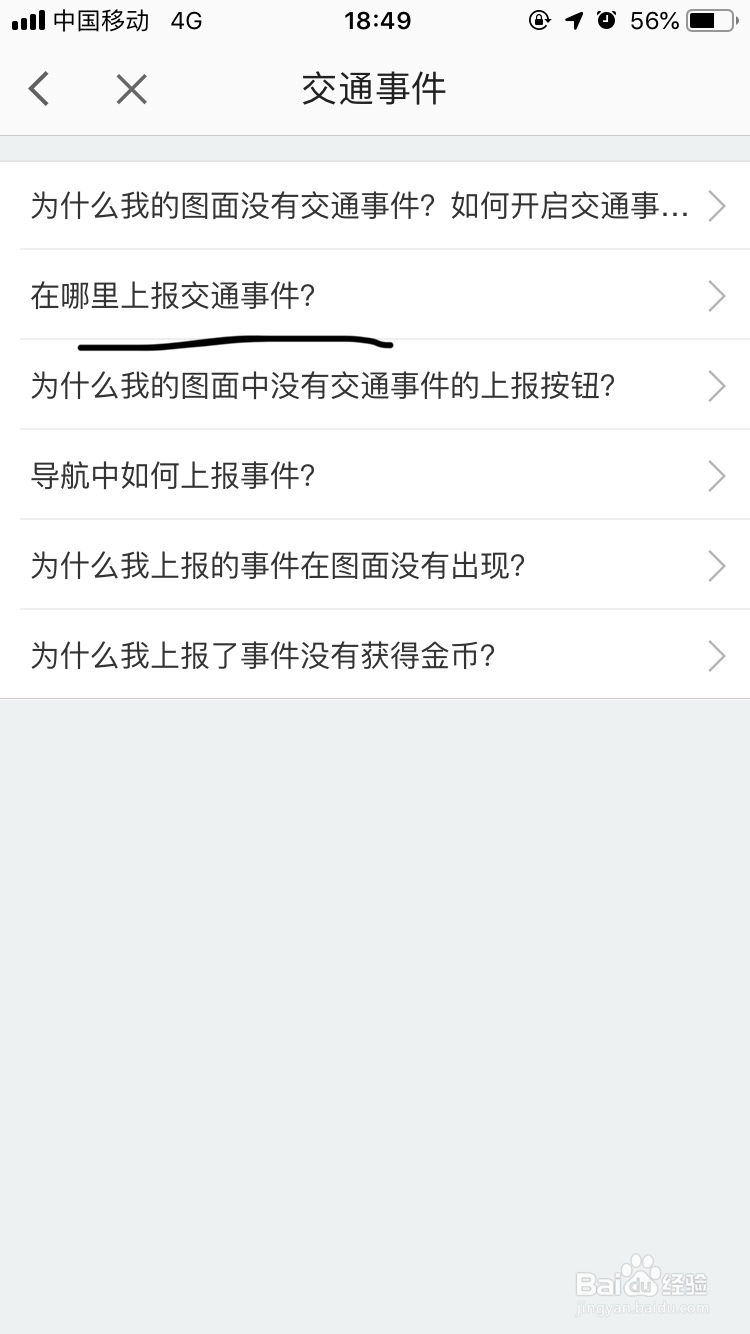Tap the 4G network status indicator

coord(185,19)
